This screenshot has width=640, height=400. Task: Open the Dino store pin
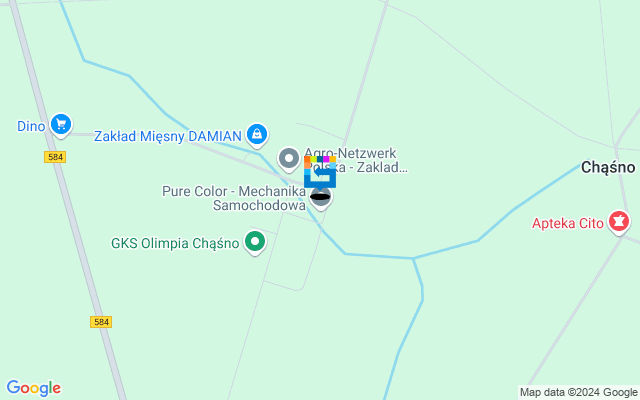click(61, 124)
